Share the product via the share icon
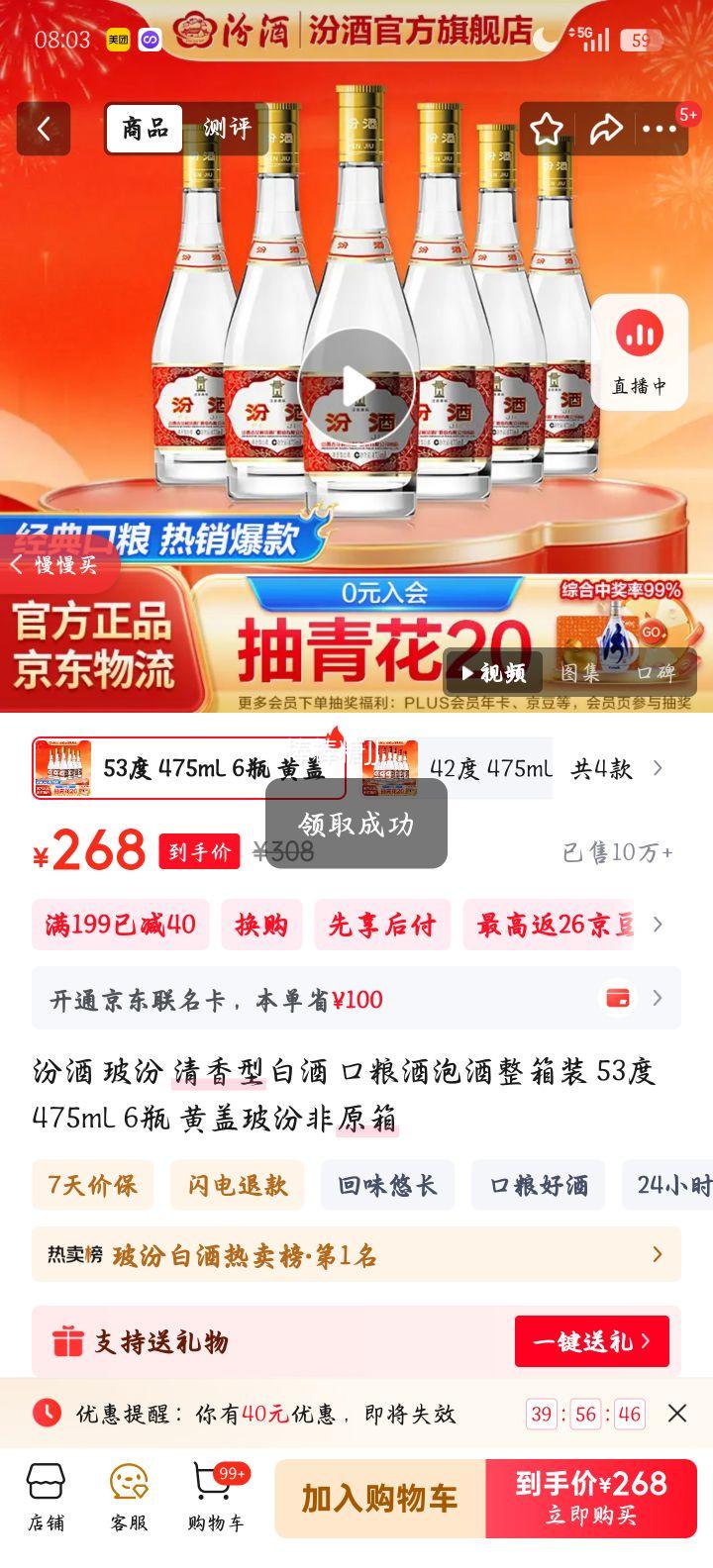This screenshot has width=713, height=1568. [x=605, y=129]
